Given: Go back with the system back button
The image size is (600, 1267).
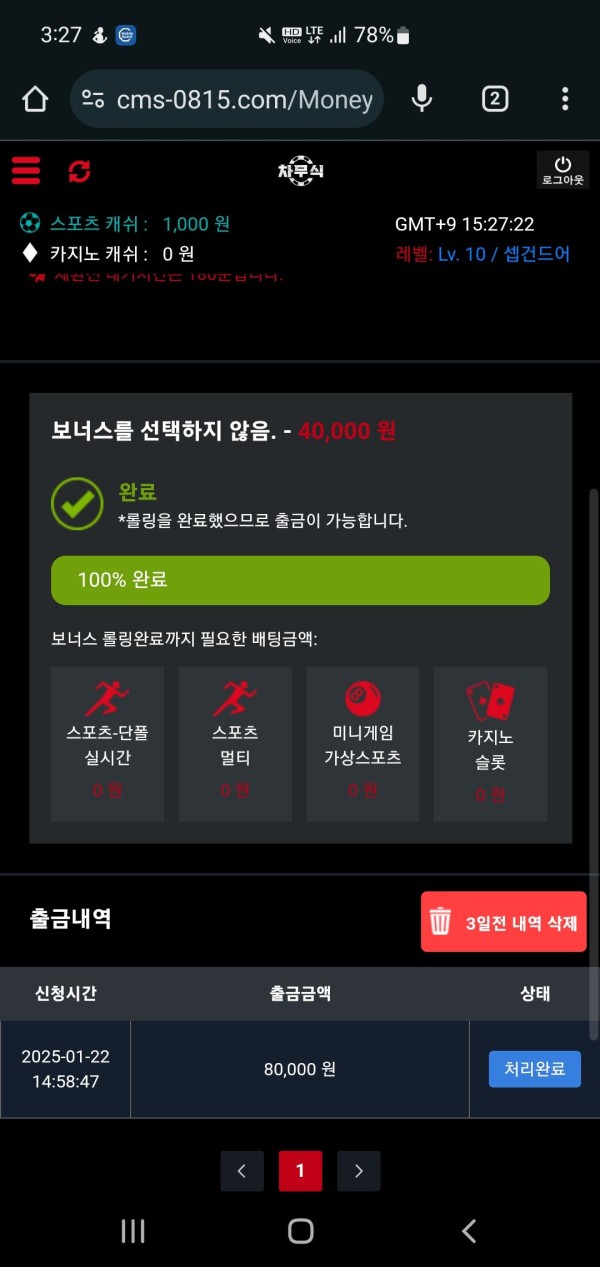Looking at the screenshot, I should (468, 1231).
